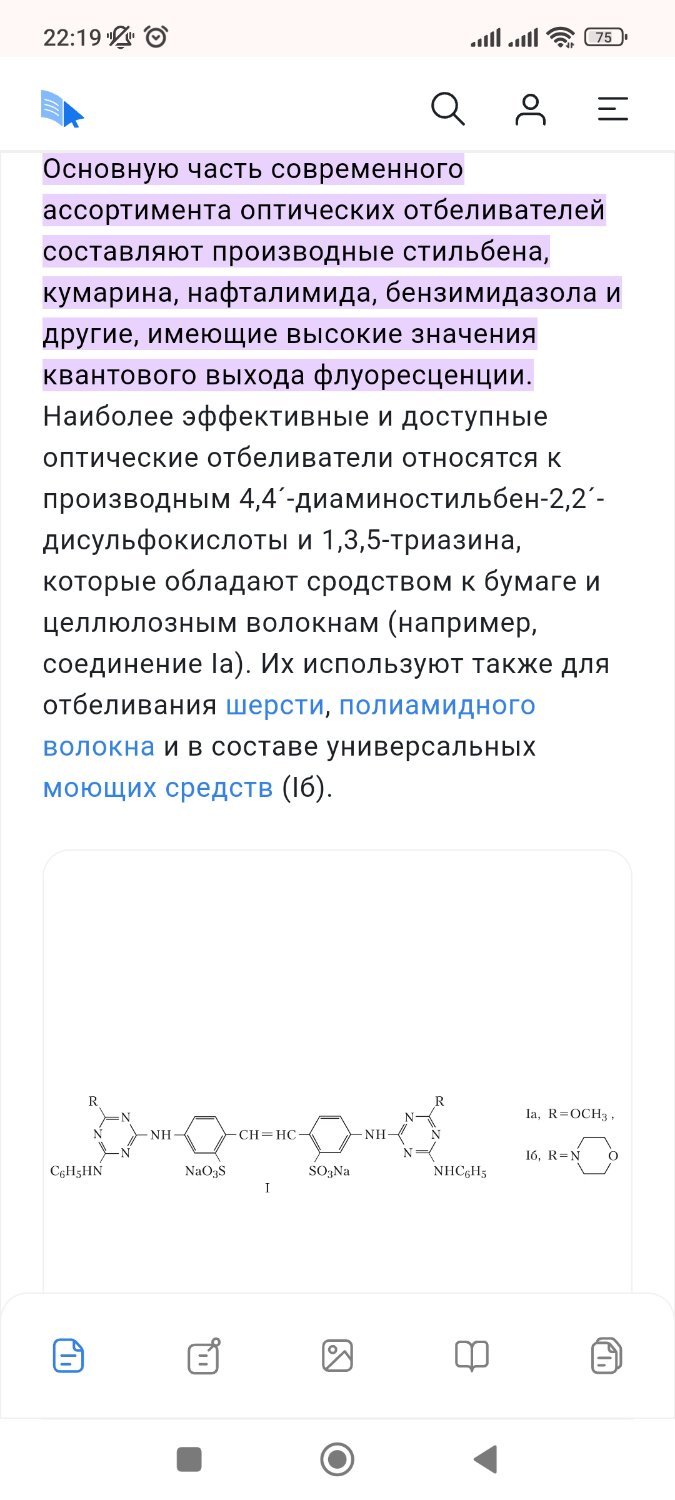
Task: Open the hamburger menu
Action: coord(612,108)
